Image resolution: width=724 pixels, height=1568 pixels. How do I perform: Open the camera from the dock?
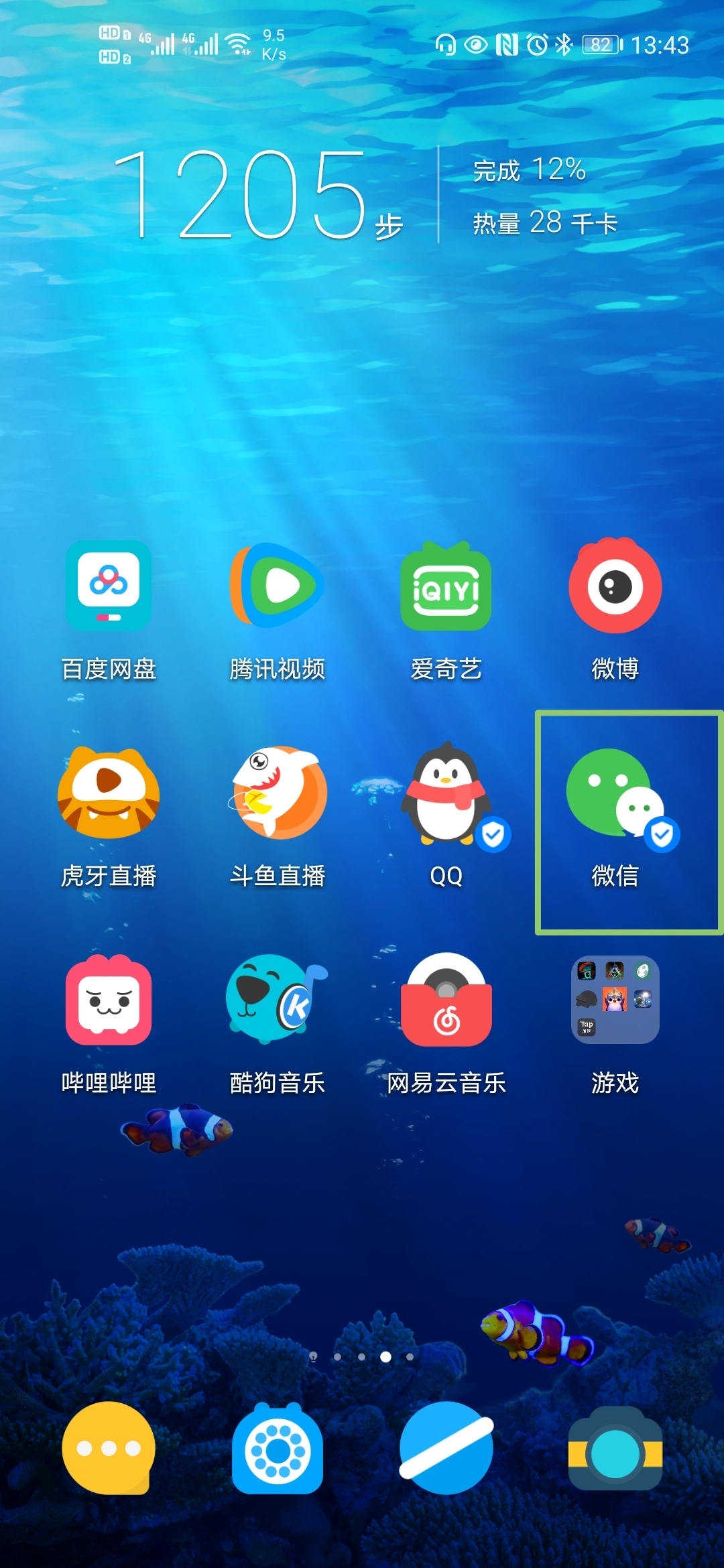pyautogui.click(x=615, y=1447)
